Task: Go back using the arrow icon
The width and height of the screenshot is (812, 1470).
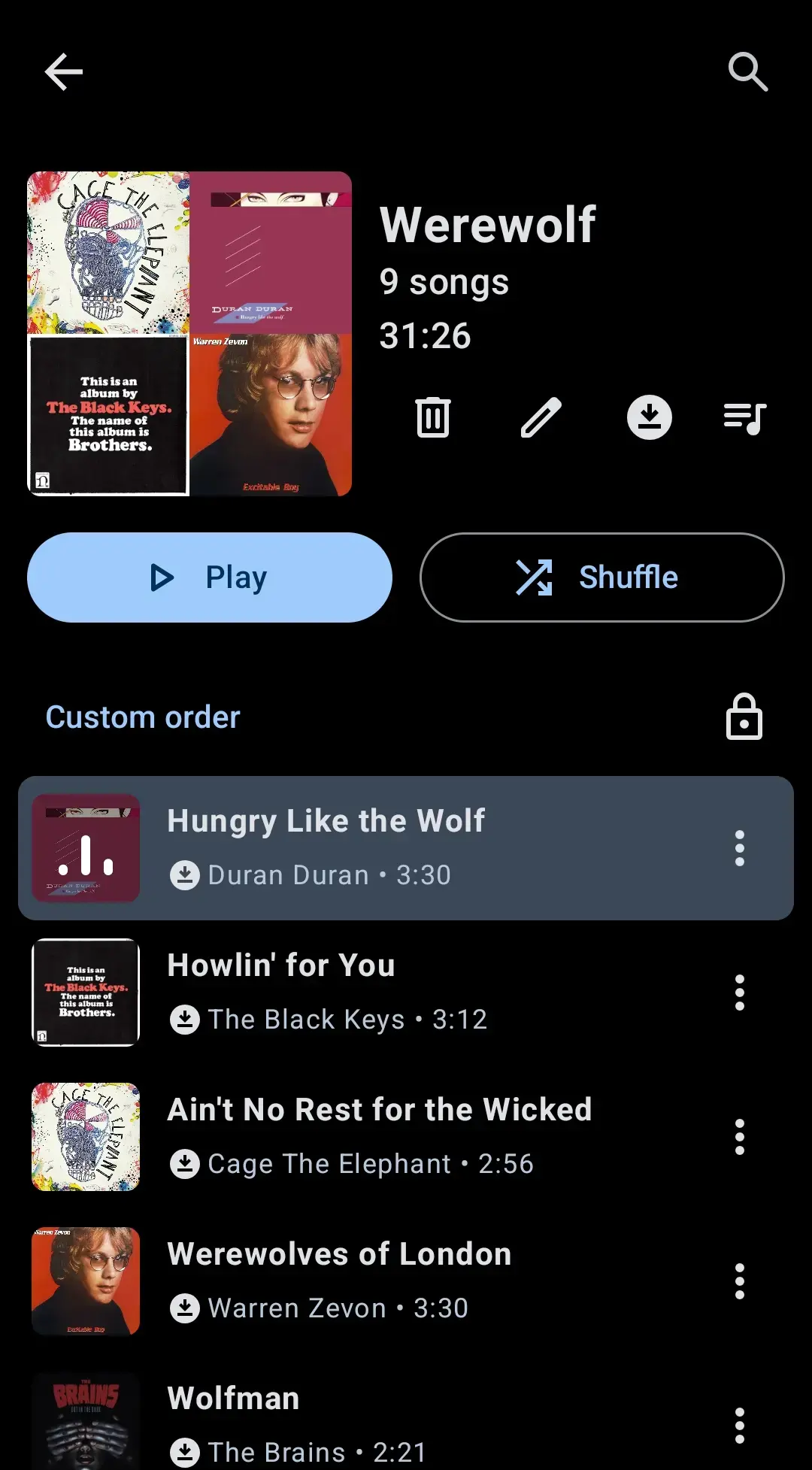Action: click(x=64, y=72)
